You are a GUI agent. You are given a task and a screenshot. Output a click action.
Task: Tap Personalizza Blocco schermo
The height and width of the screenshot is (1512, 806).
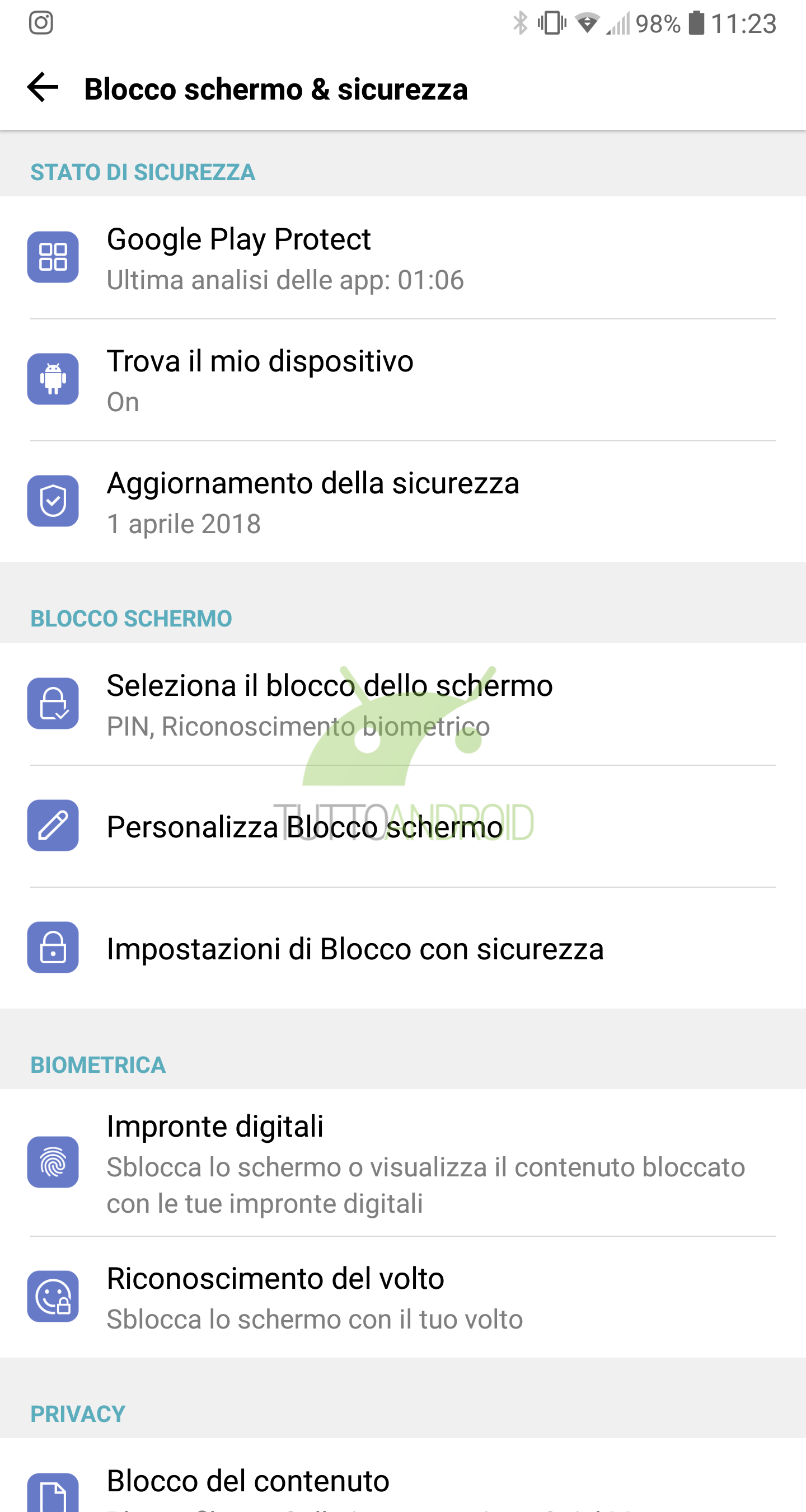click(403, 826)
